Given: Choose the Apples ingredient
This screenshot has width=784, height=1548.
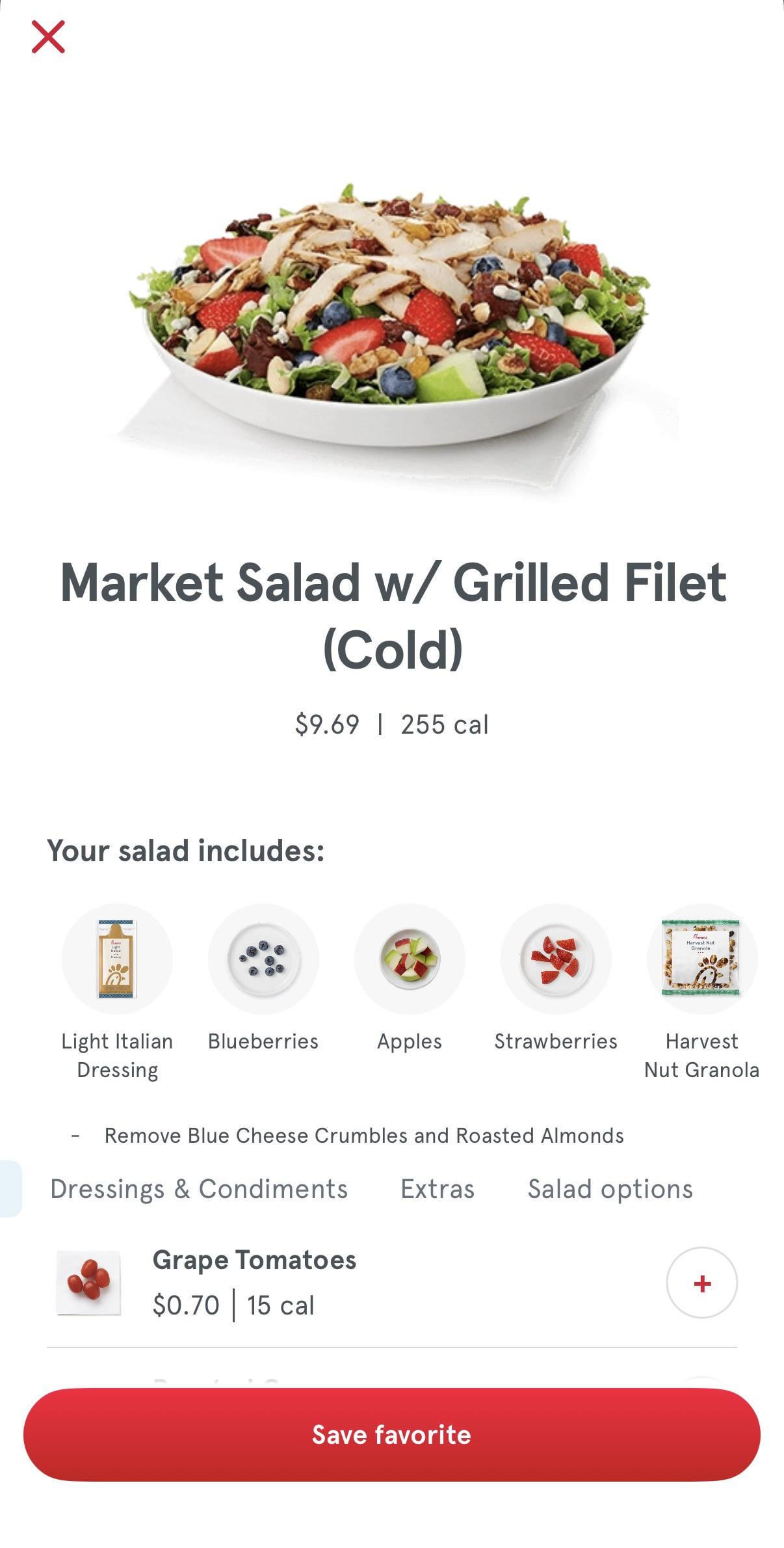Looking at the screenshot, I should click(410, 959).
